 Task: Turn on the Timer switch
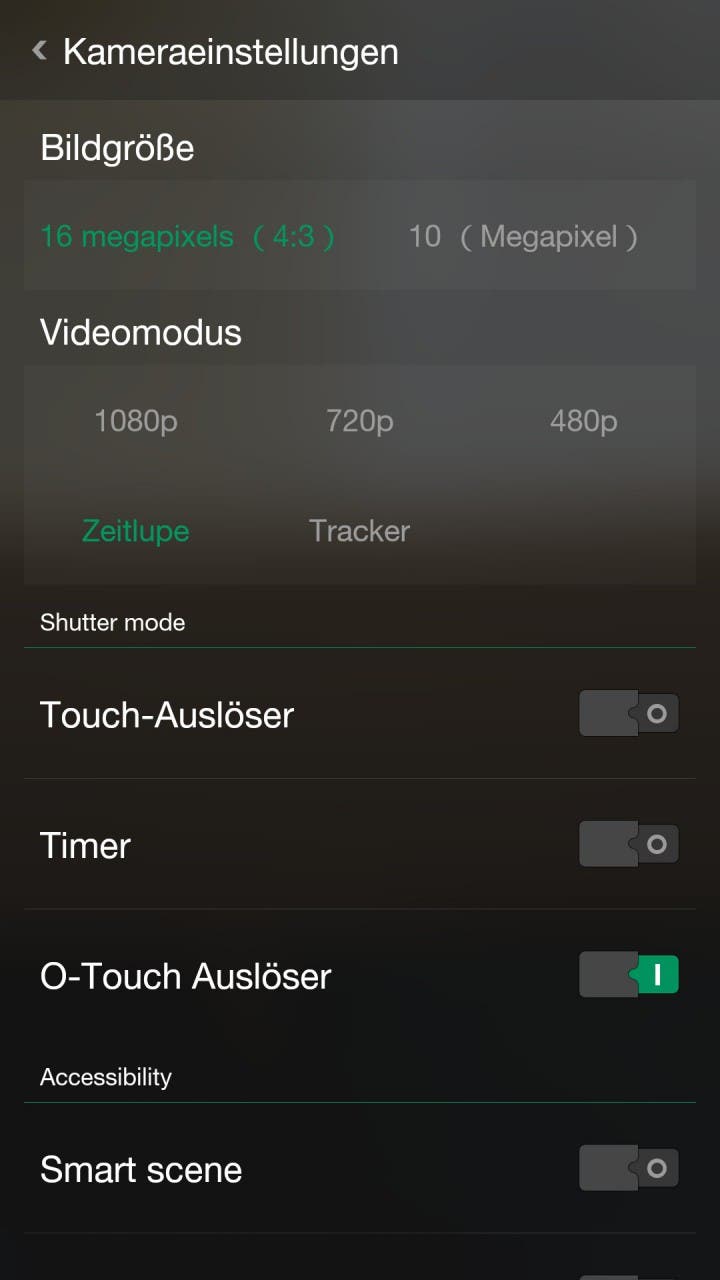tap(629, 844)
